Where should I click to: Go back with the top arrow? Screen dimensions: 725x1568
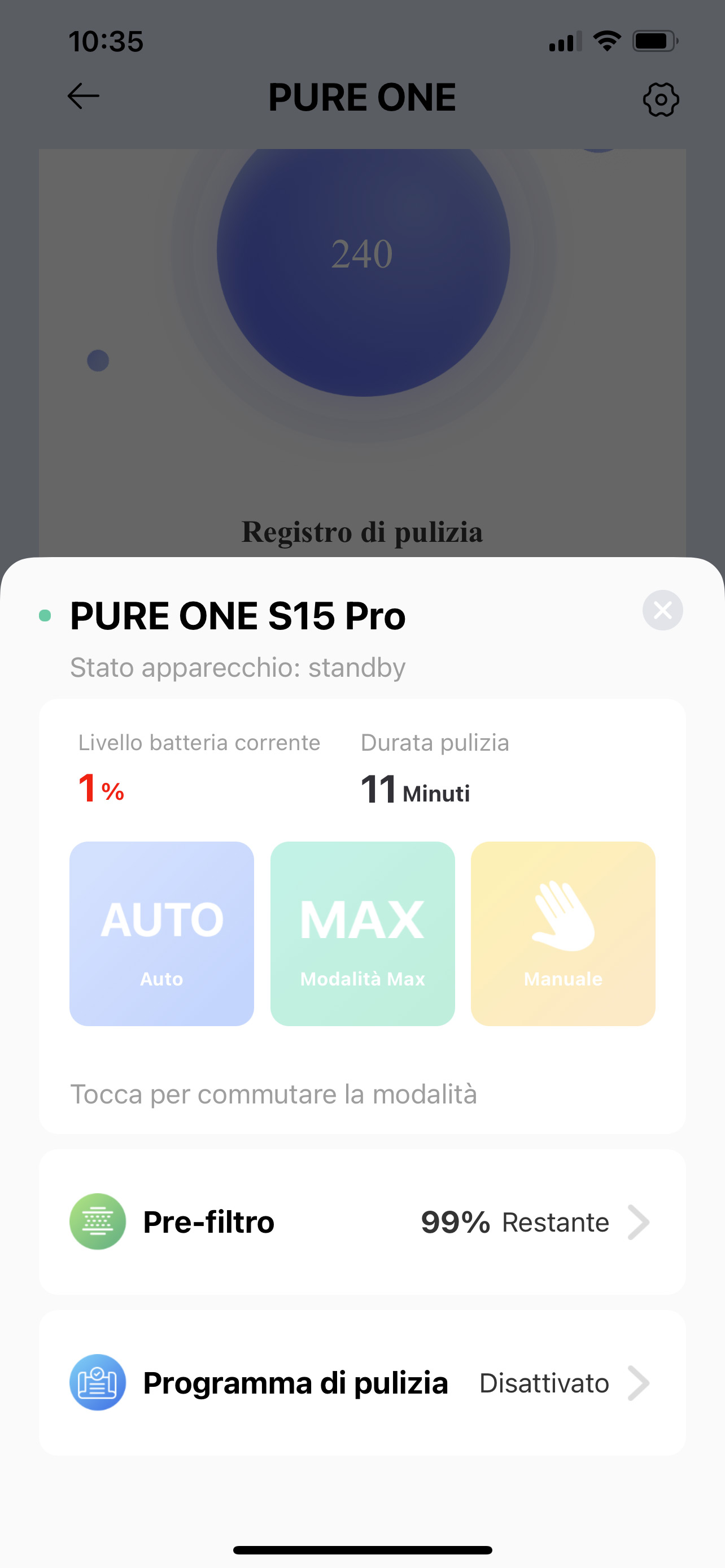coord(84,96)
